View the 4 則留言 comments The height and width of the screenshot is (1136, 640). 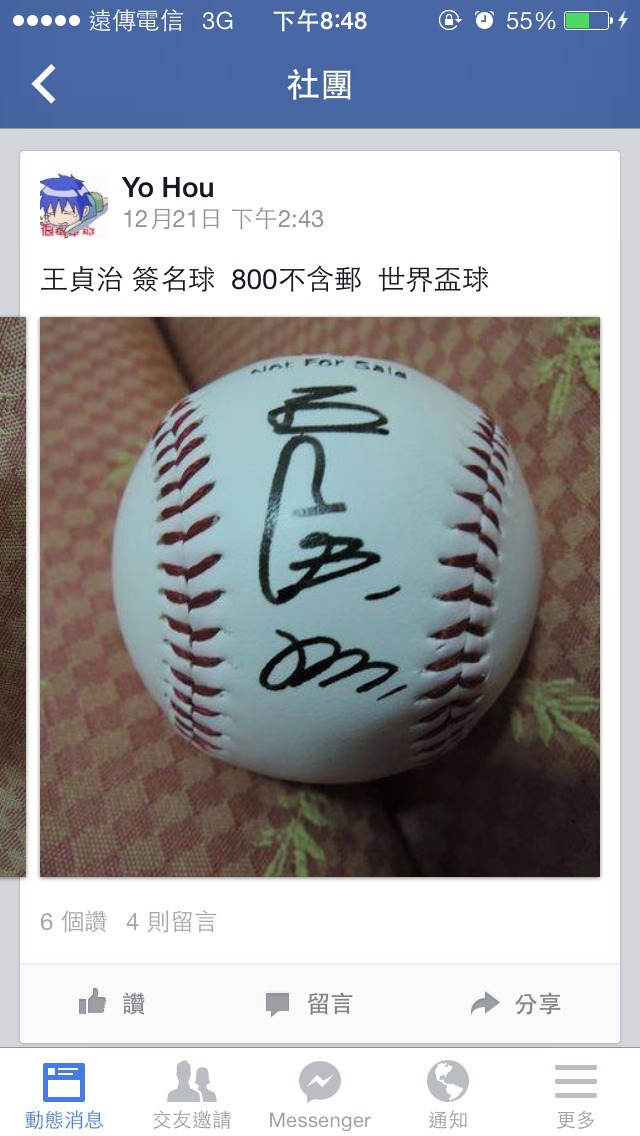pos(171,922)
